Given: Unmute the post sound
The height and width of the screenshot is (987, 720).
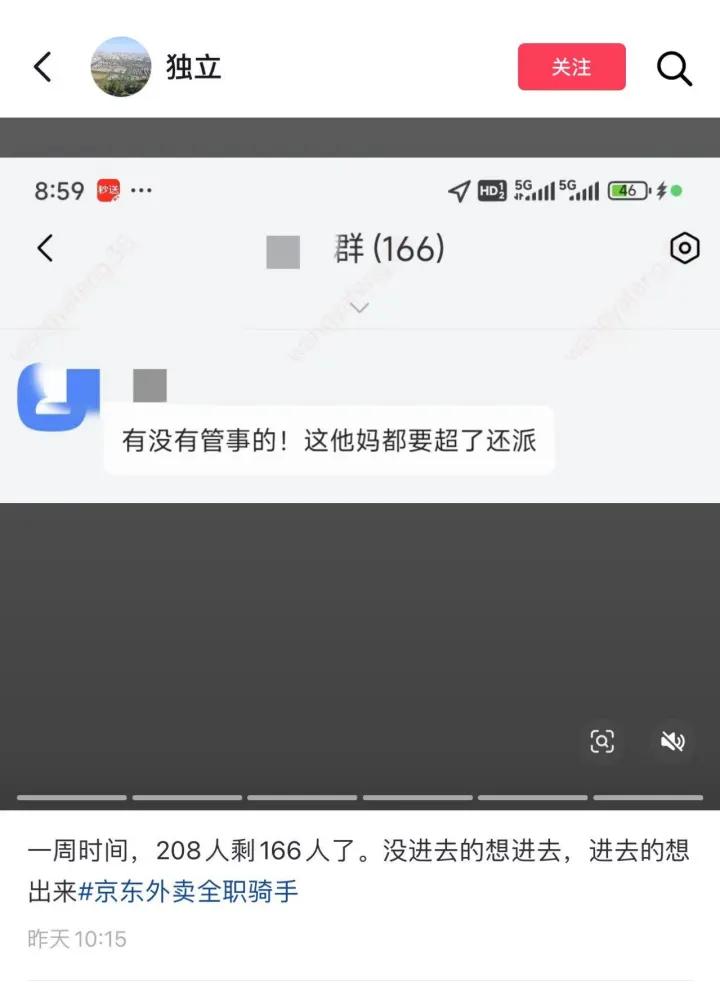Looking at the screenshot, I should coord(672,741).
